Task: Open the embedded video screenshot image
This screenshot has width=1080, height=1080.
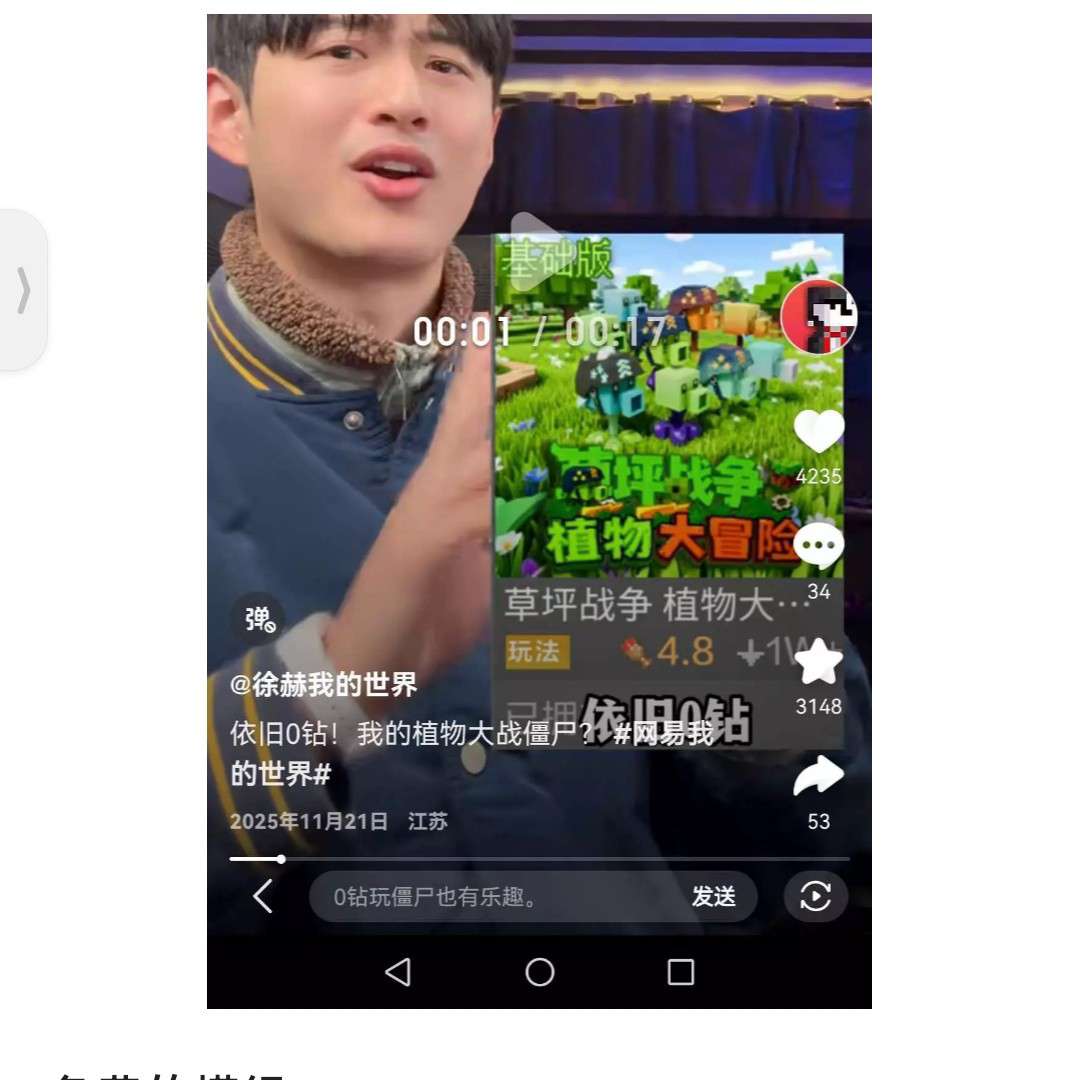Action: pyautogui.click(x=539, y=510)
